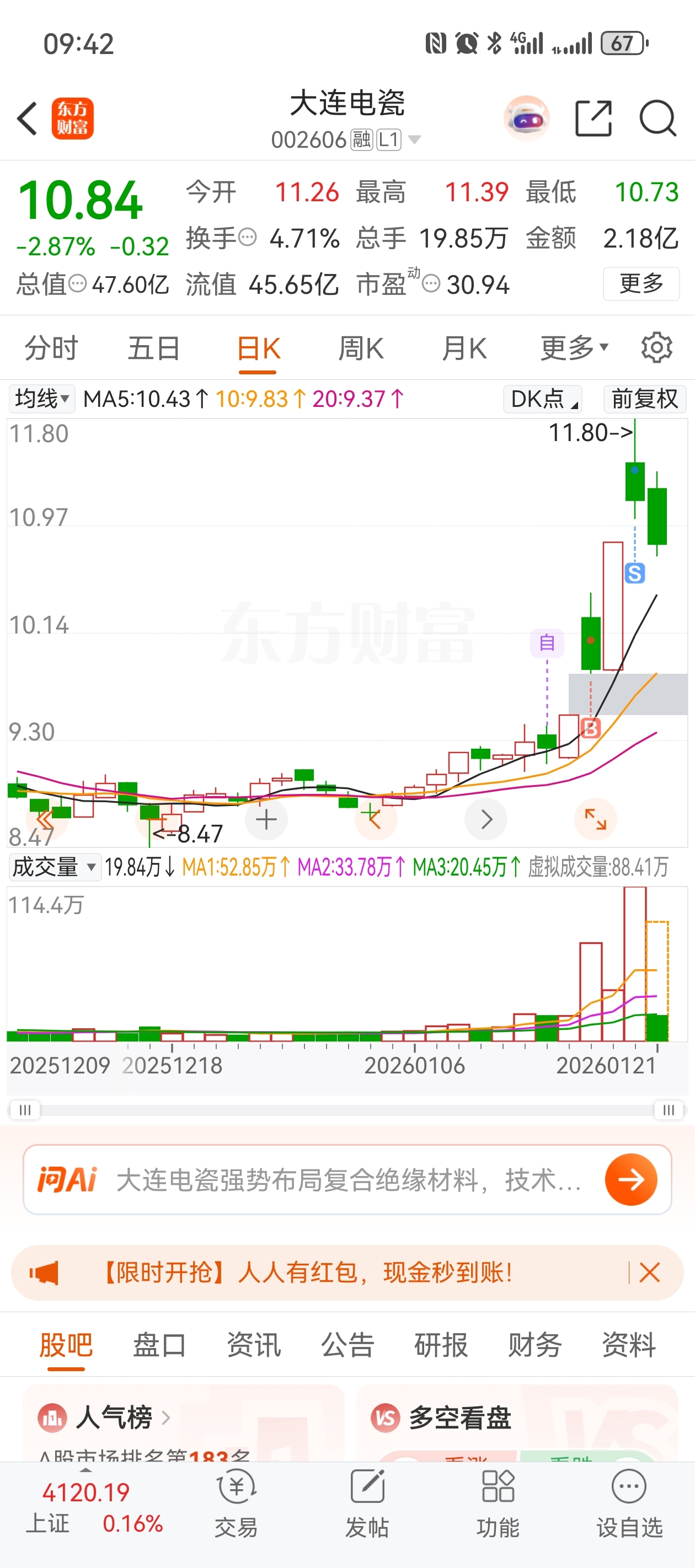Select the 月K chart tab
The width and height of the screenshot is (695, 1568).
coord(464,349)
